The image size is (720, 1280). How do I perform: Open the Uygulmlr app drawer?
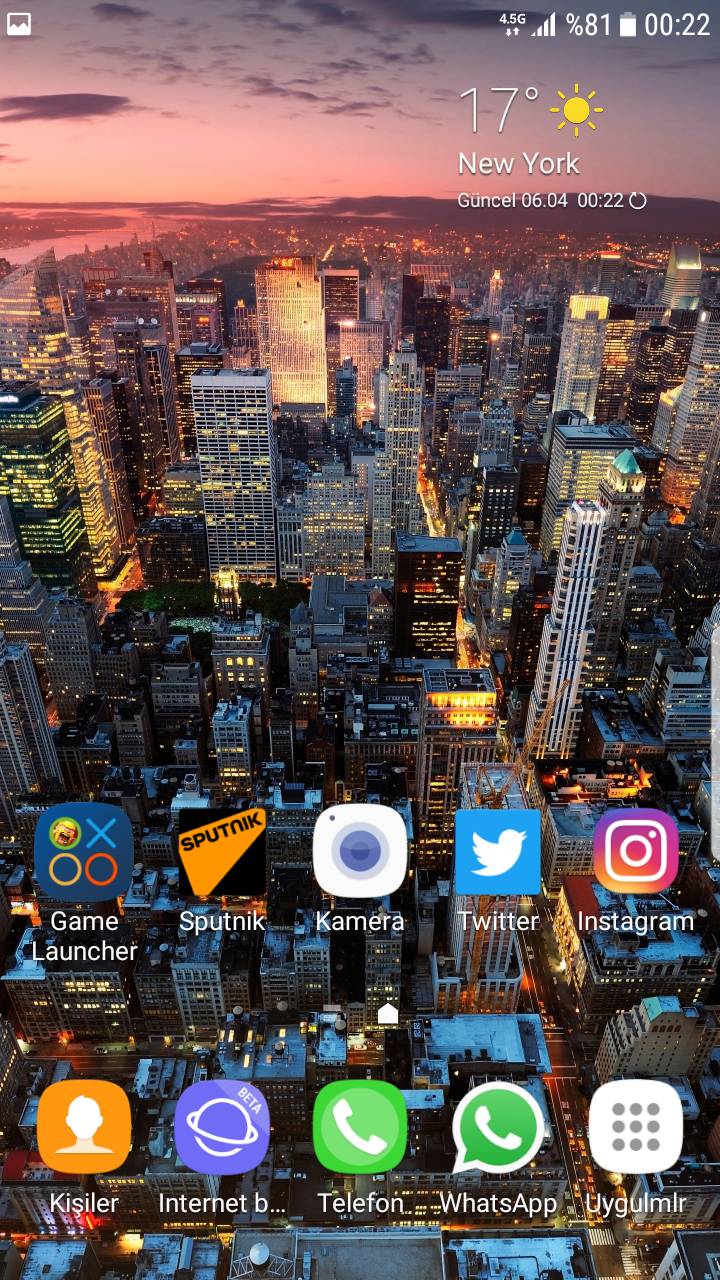tap(636, 1127)
